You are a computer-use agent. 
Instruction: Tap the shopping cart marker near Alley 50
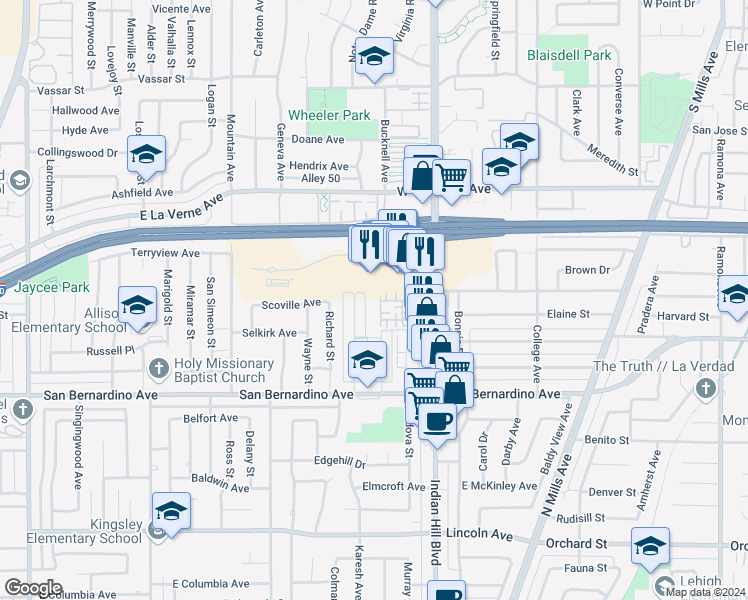pyautogui.click(x=453, y=177)
